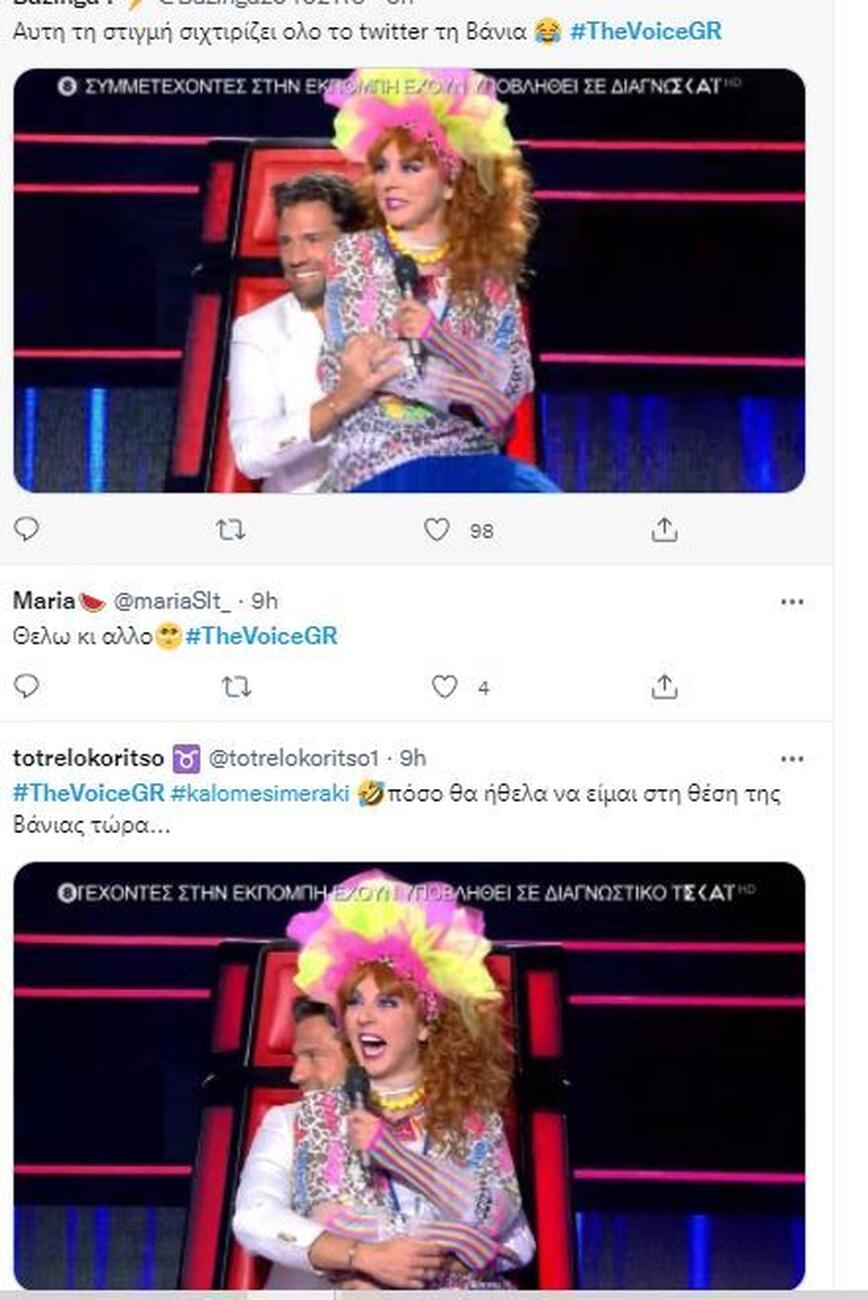Tap #TheVoiceGR hashtag in totrelokoritso's tweet

[88, 794]
